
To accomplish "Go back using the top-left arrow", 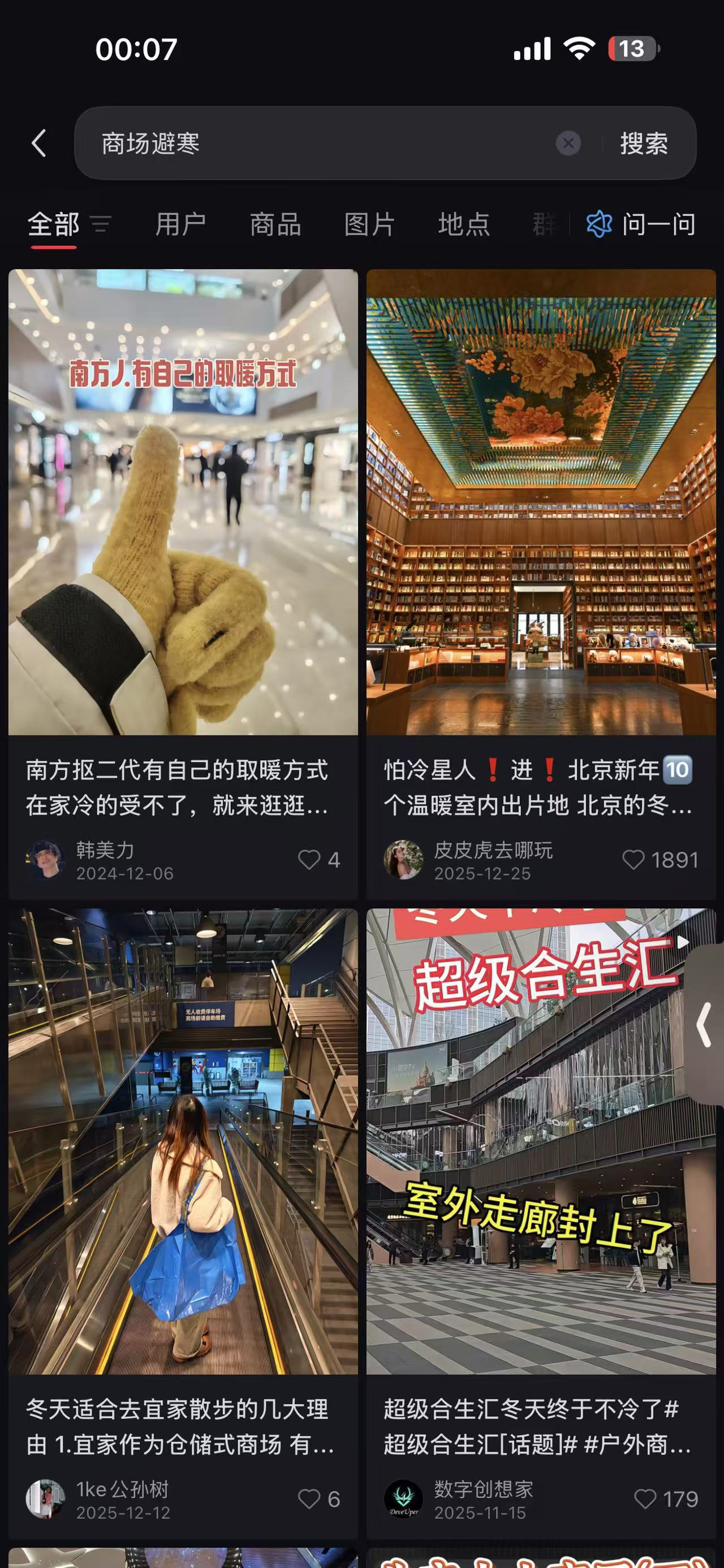I will tap(39, 144).
